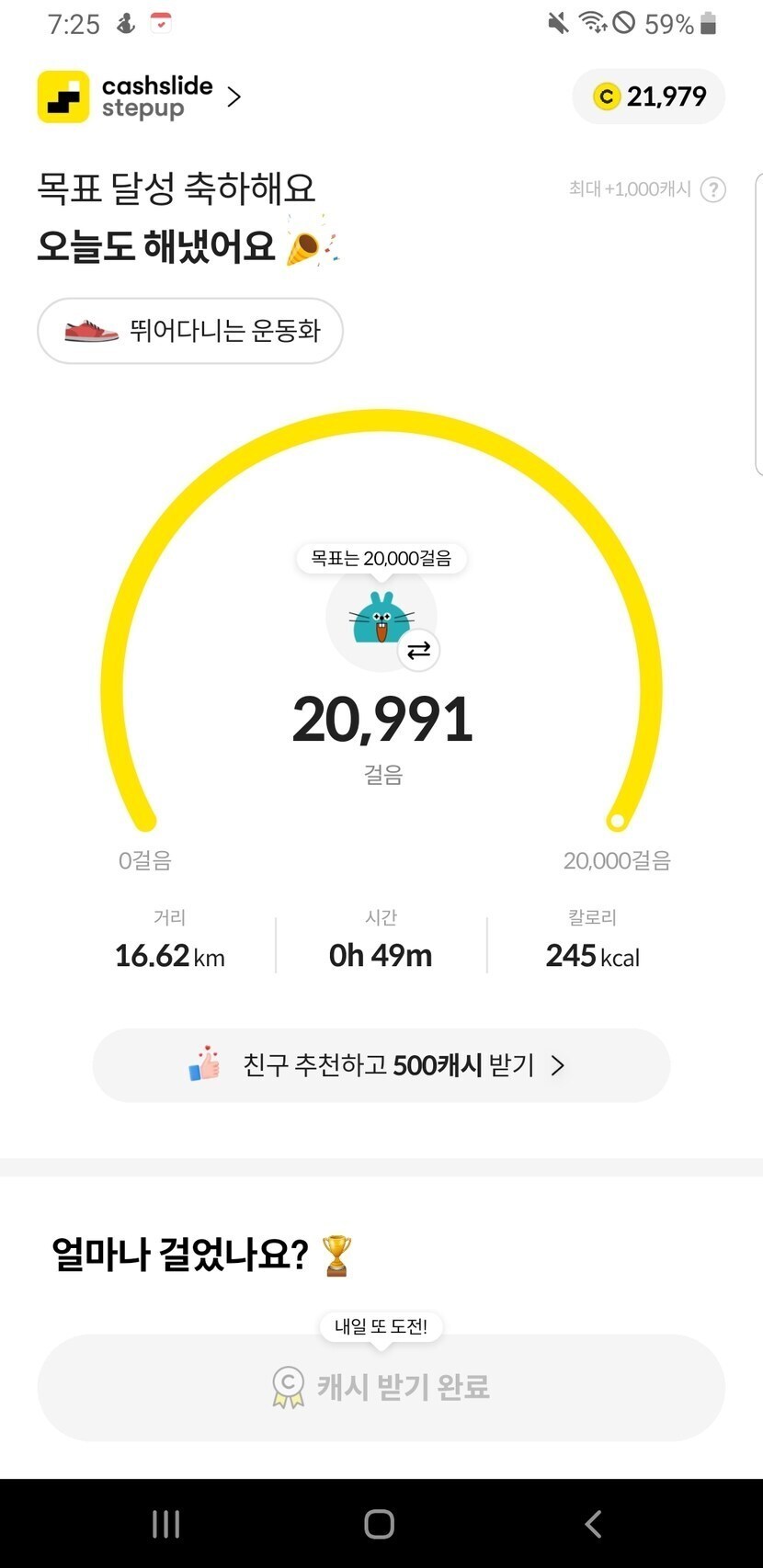Tap the swap arrows on the character
The height and width of the screenshot is (1568, 763).
419,651
